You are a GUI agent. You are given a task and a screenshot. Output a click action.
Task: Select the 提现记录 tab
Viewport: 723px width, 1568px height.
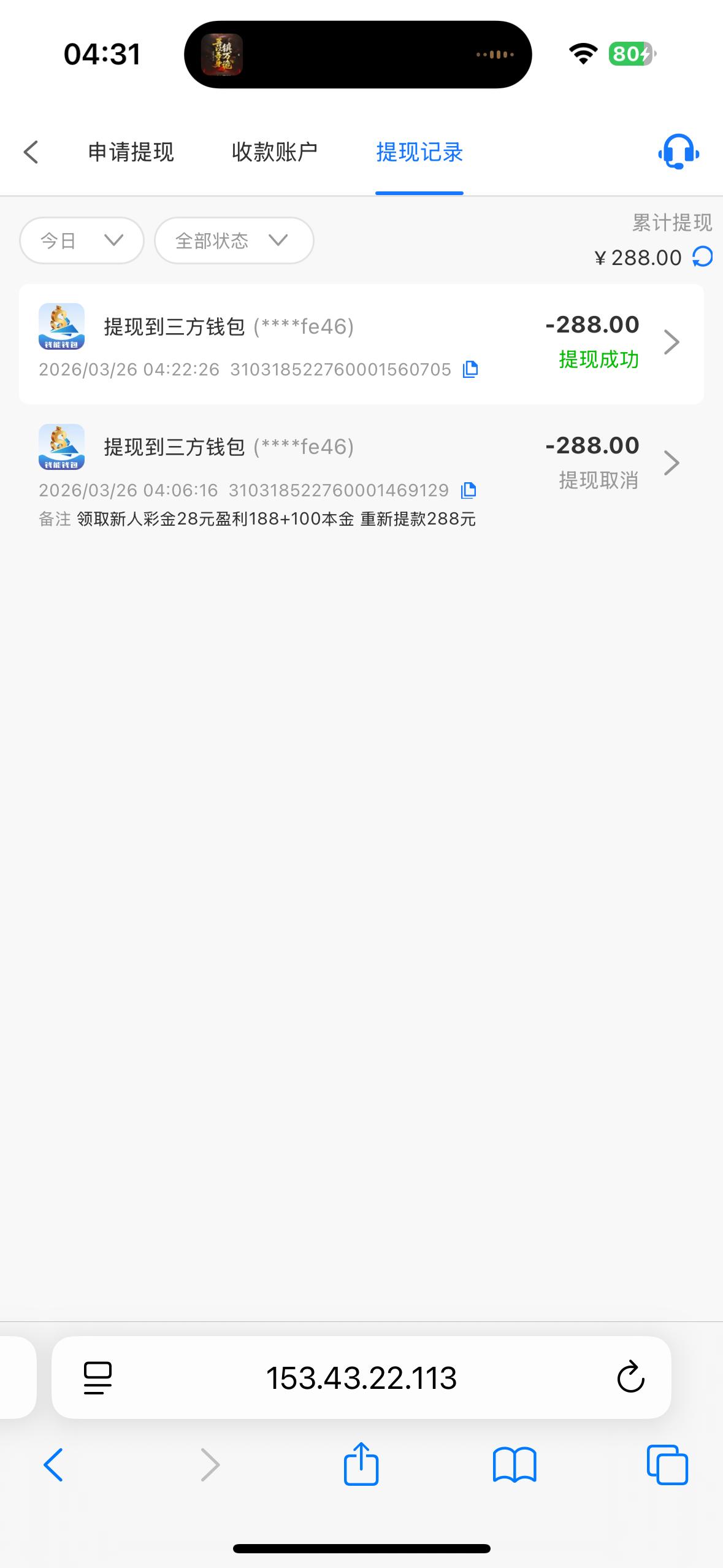(419, 152)
